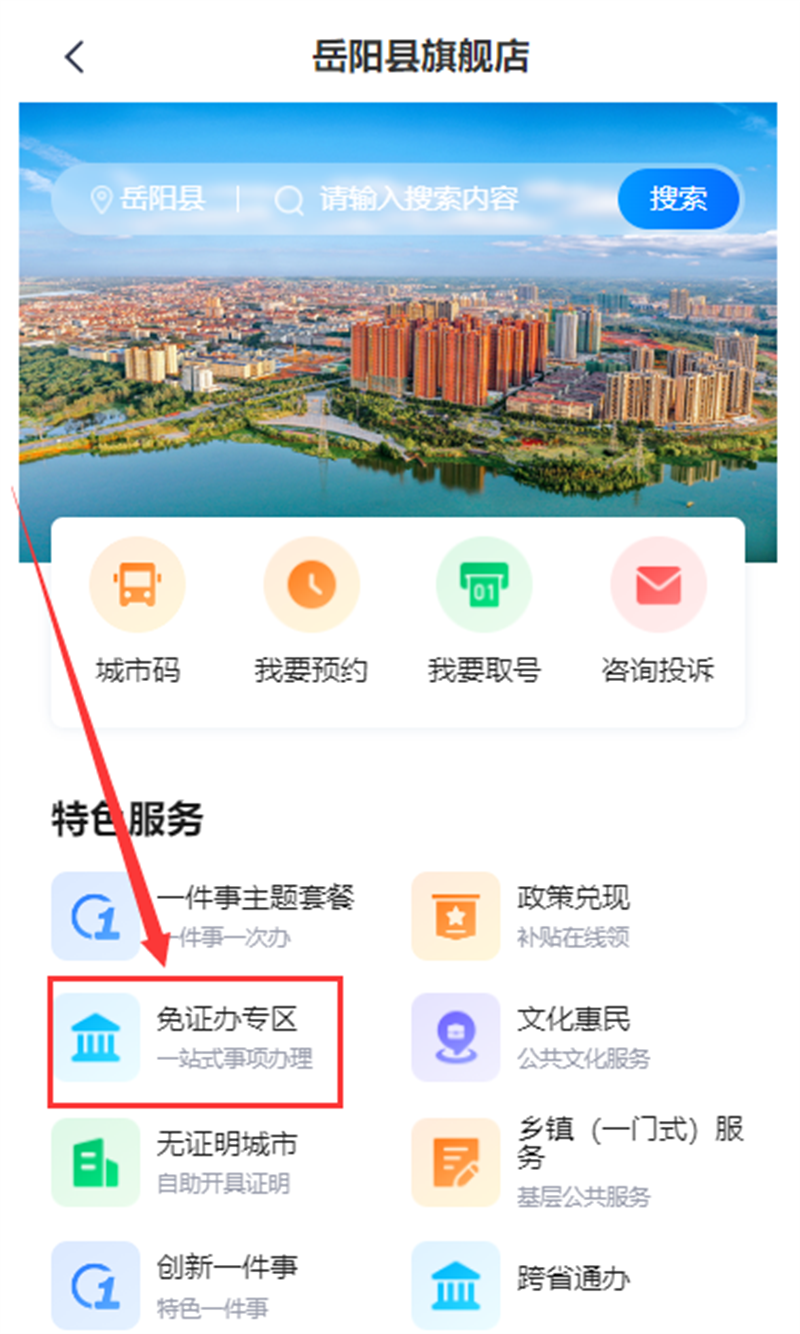
Task: Hit the blue 搜索 button
Action: 678,199
